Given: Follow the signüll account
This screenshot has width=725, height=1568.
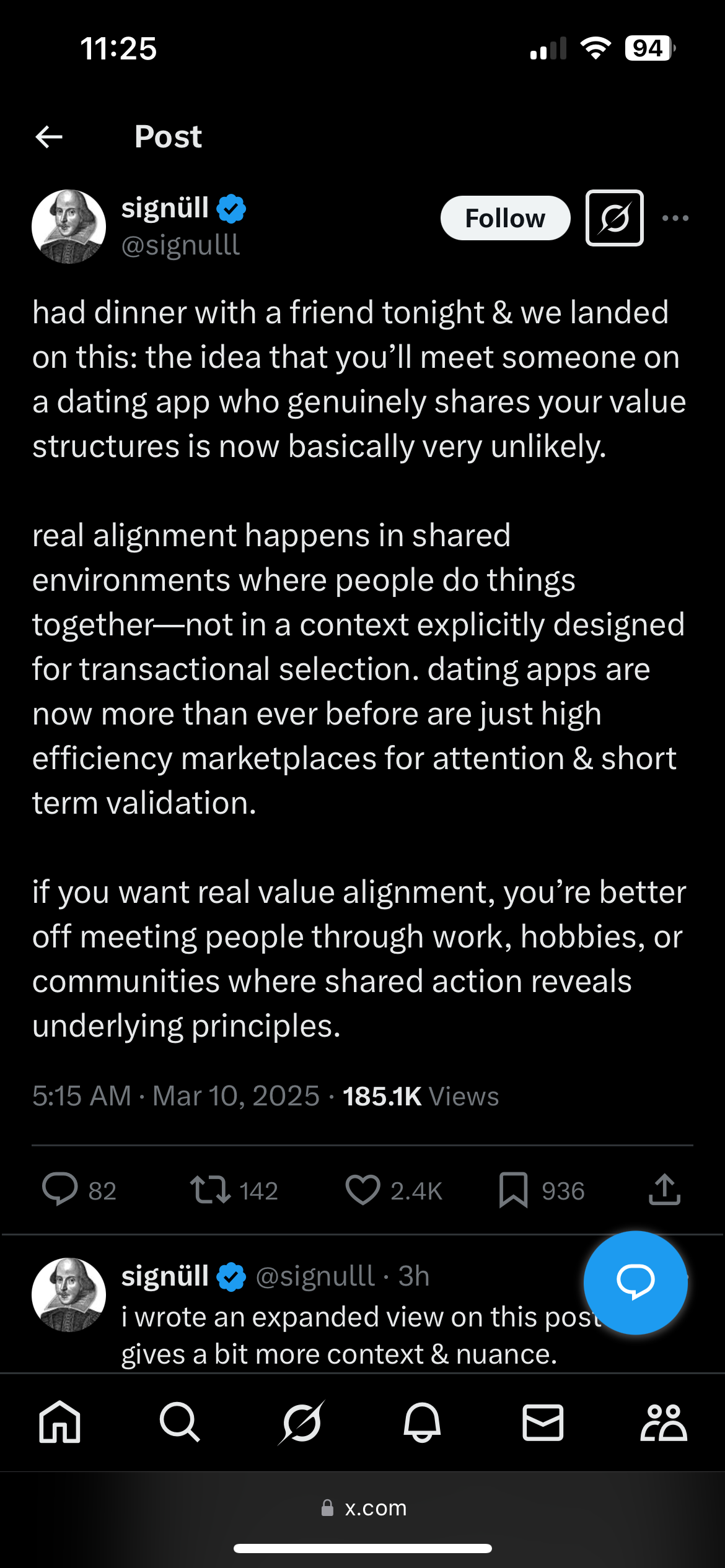Looking at the screenshot, I should click(504, 219).
